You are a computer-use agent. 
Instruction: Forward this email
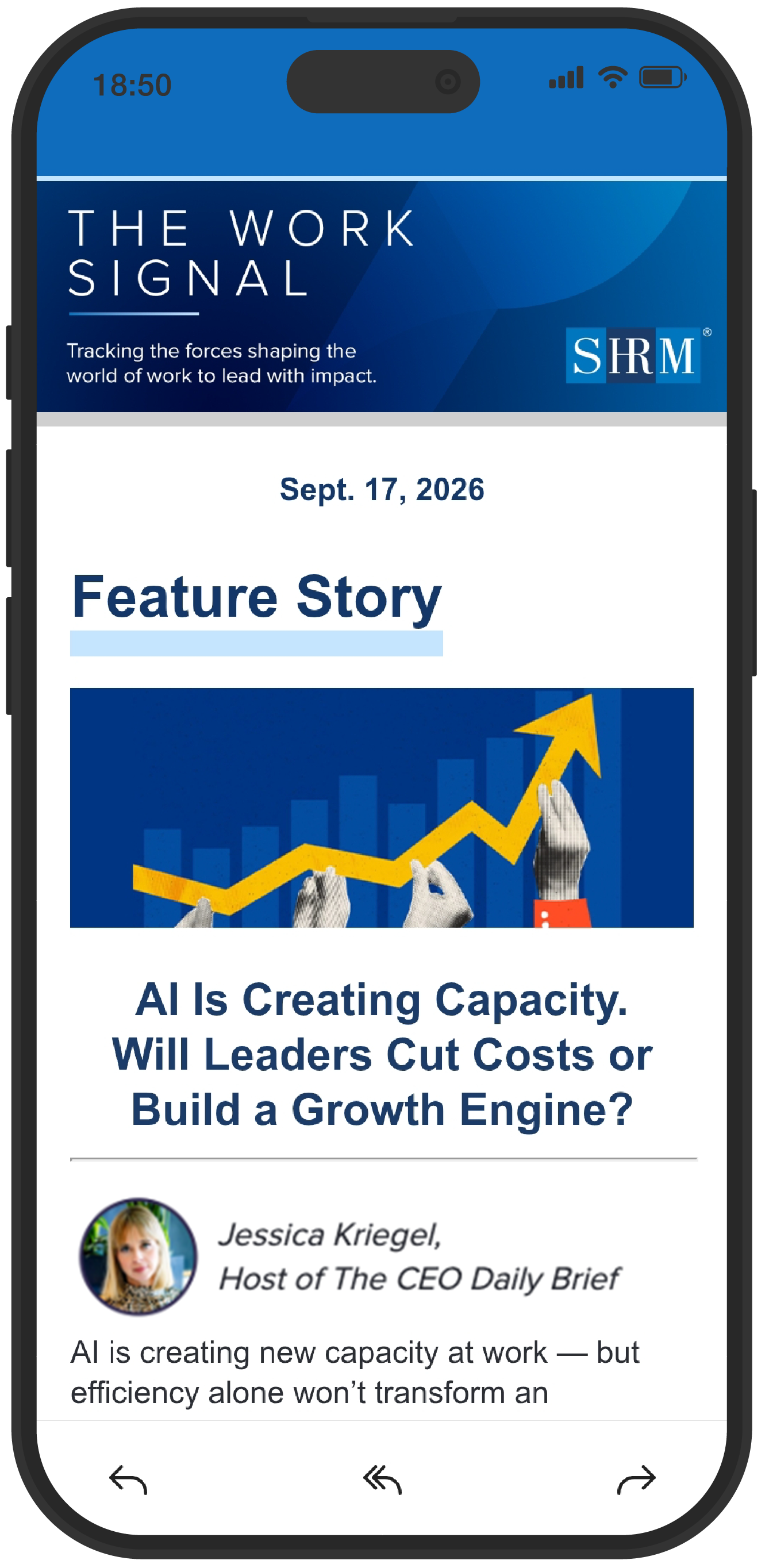point(636,1479)
